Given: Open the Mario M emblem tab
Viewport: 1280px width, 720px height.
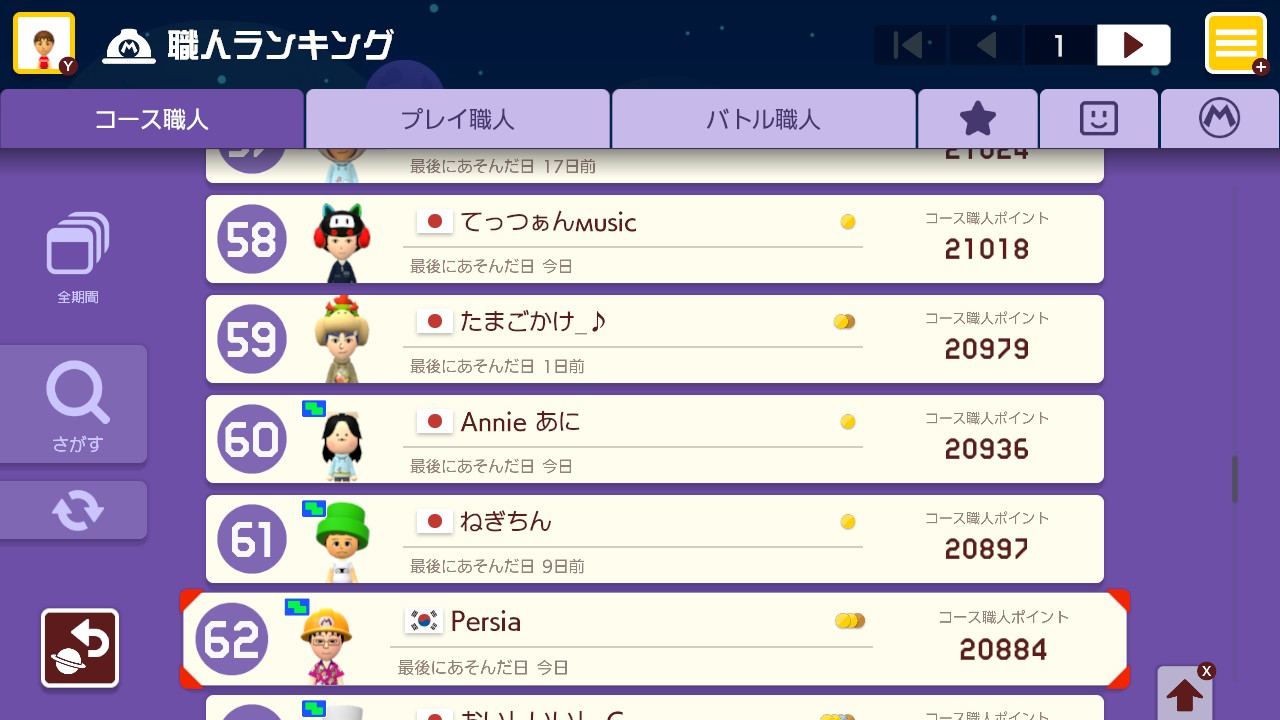Looking at the screenshot, I should point(1219,119).
